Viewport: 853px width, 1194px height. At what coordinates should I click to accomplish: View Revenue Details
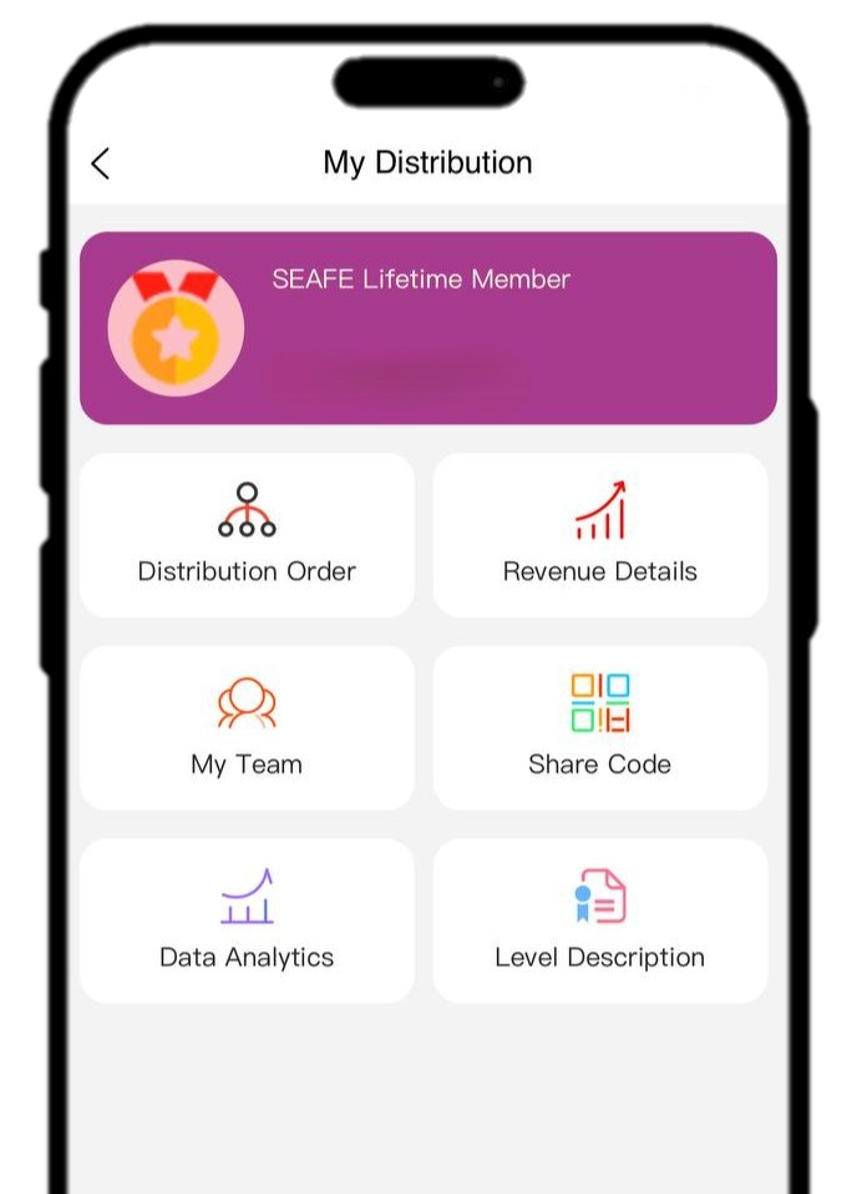click(600, 535)
